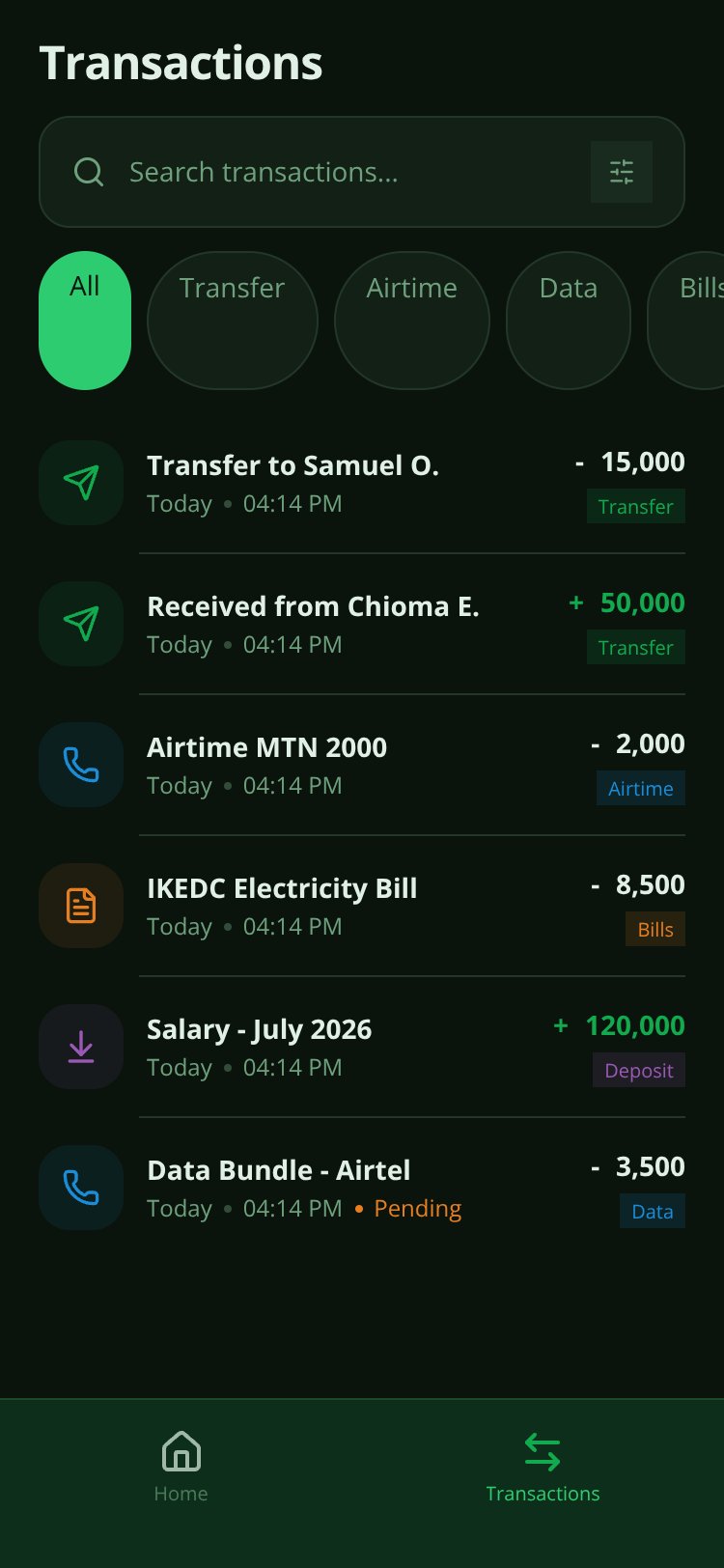The width and height of the screenshot is (724, 1568).
Task: Open the filter options icon
Action: pos(622,172)
